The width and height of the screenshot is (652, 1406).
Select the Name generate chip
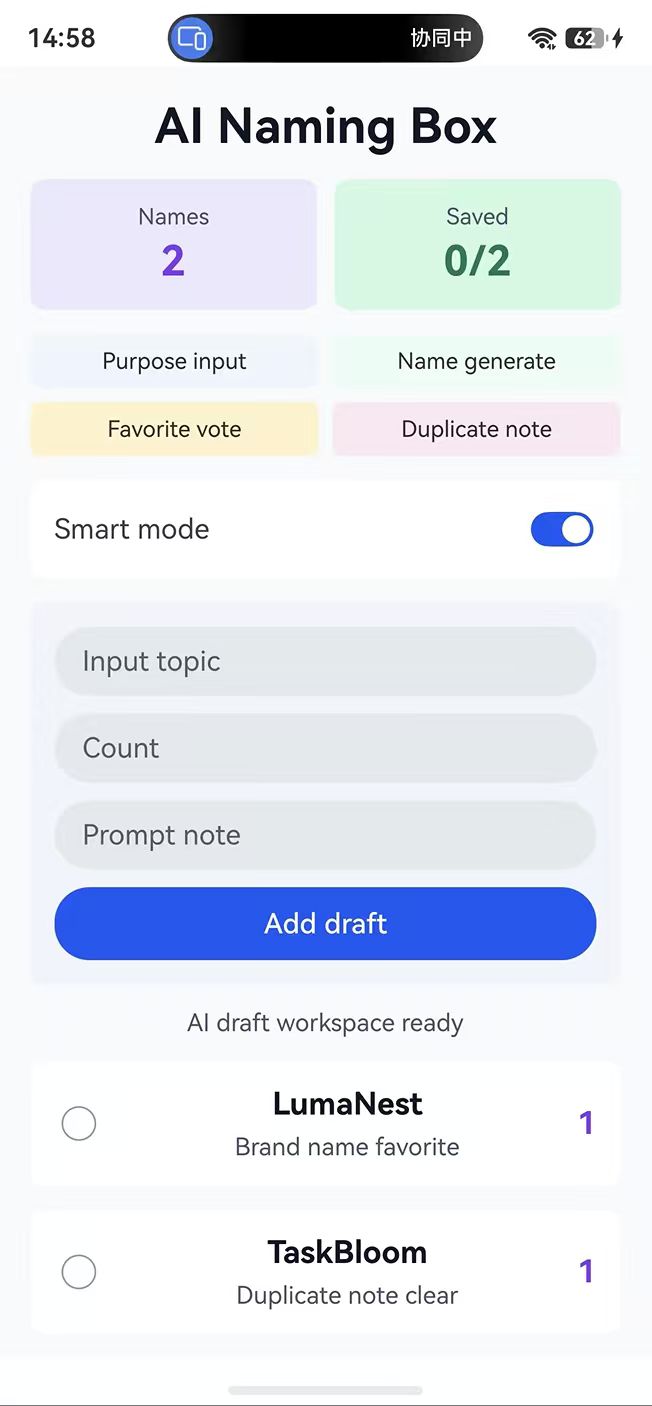click(x=476, y=361)
